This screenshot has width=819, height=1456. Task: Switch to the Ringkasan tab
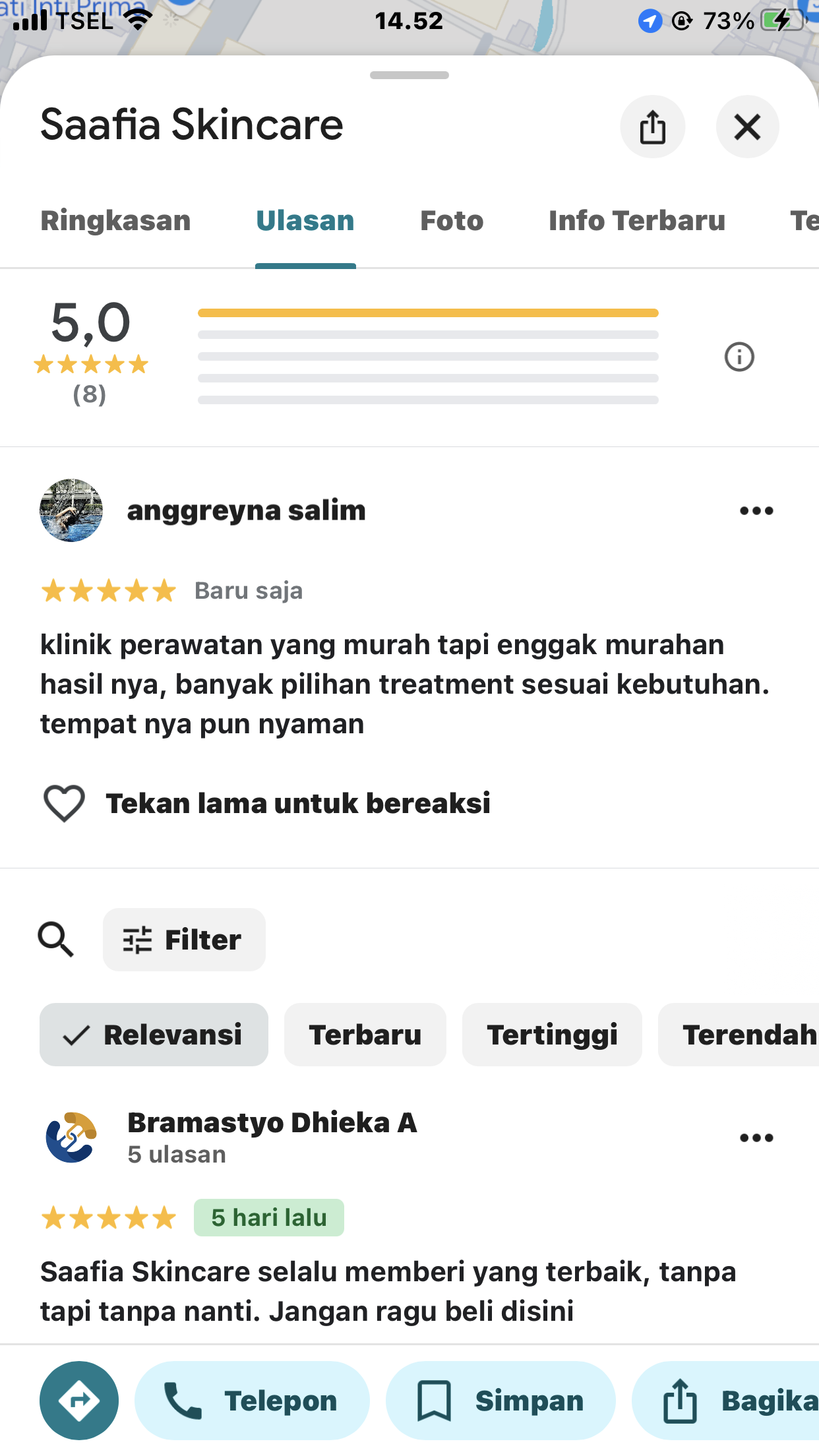115,221
